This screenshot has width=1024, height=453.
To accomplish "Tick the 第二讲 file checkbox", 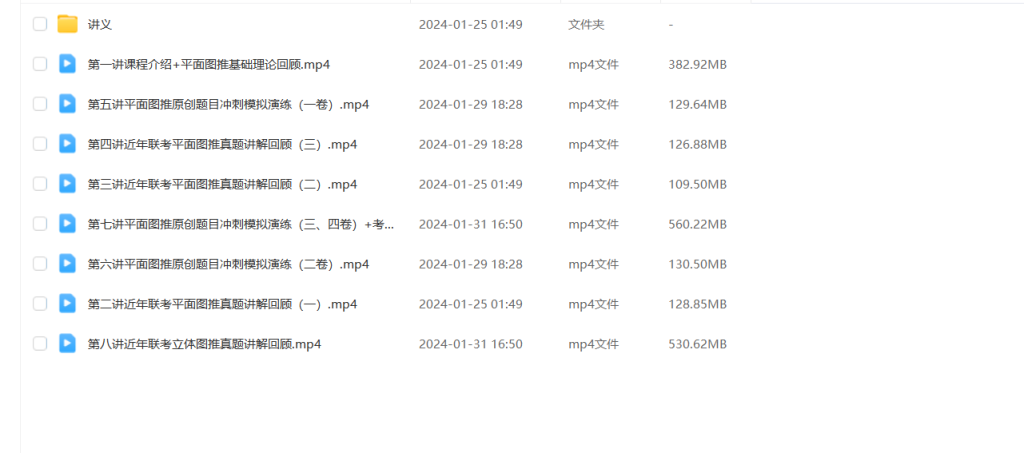I will 40,304.
